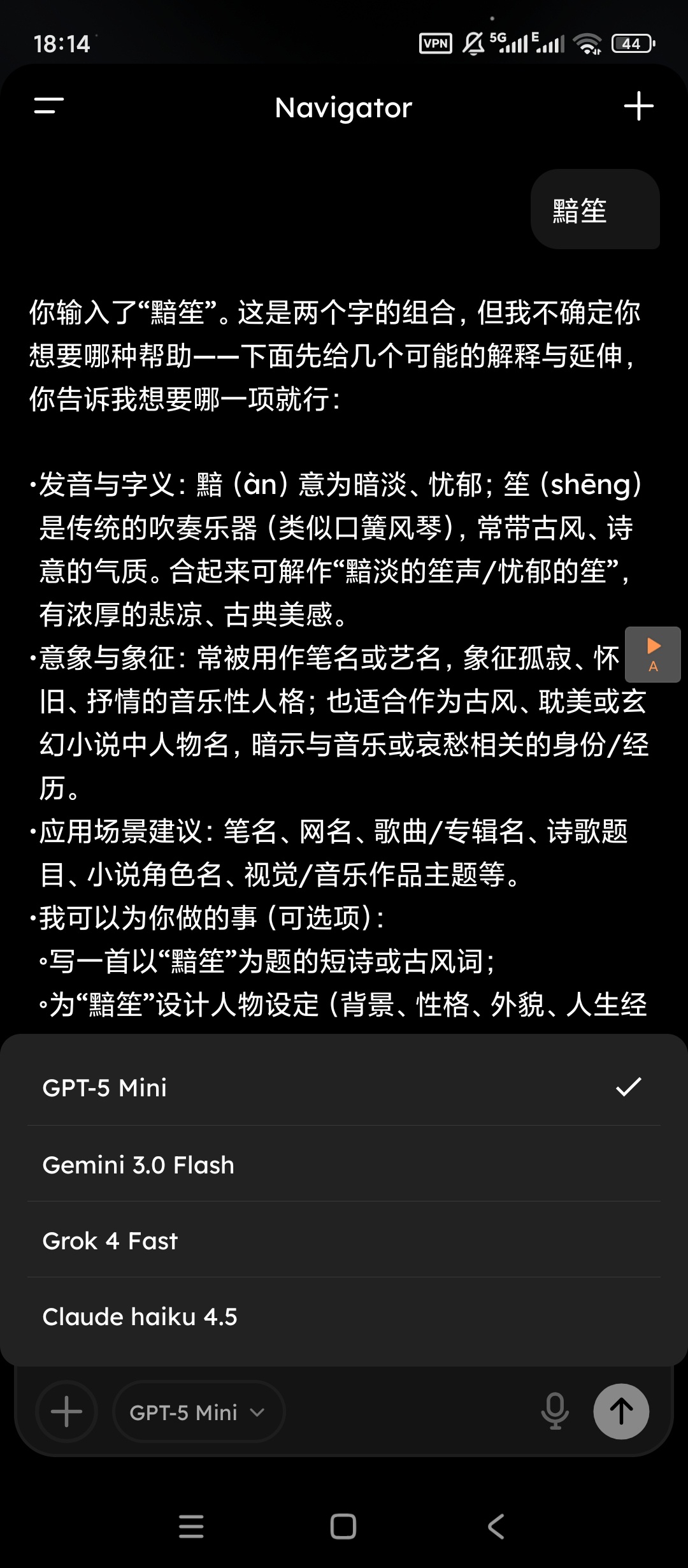The image size is (688, 1568).
Task: Tap the Wi-Fi icon in the status bar
Action: tap(586, 42)
